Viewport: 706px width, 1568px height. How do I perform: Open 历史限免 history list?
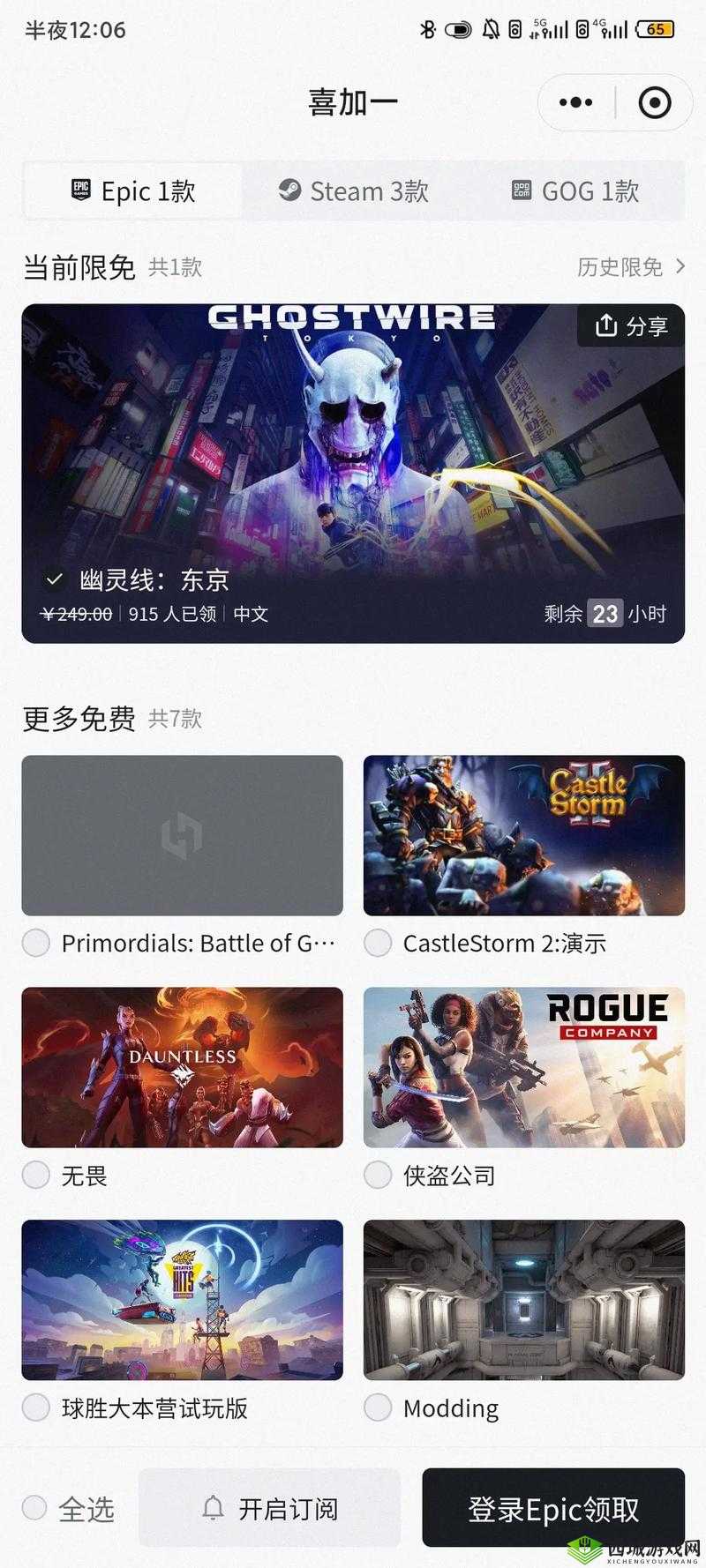click(630, 266)
